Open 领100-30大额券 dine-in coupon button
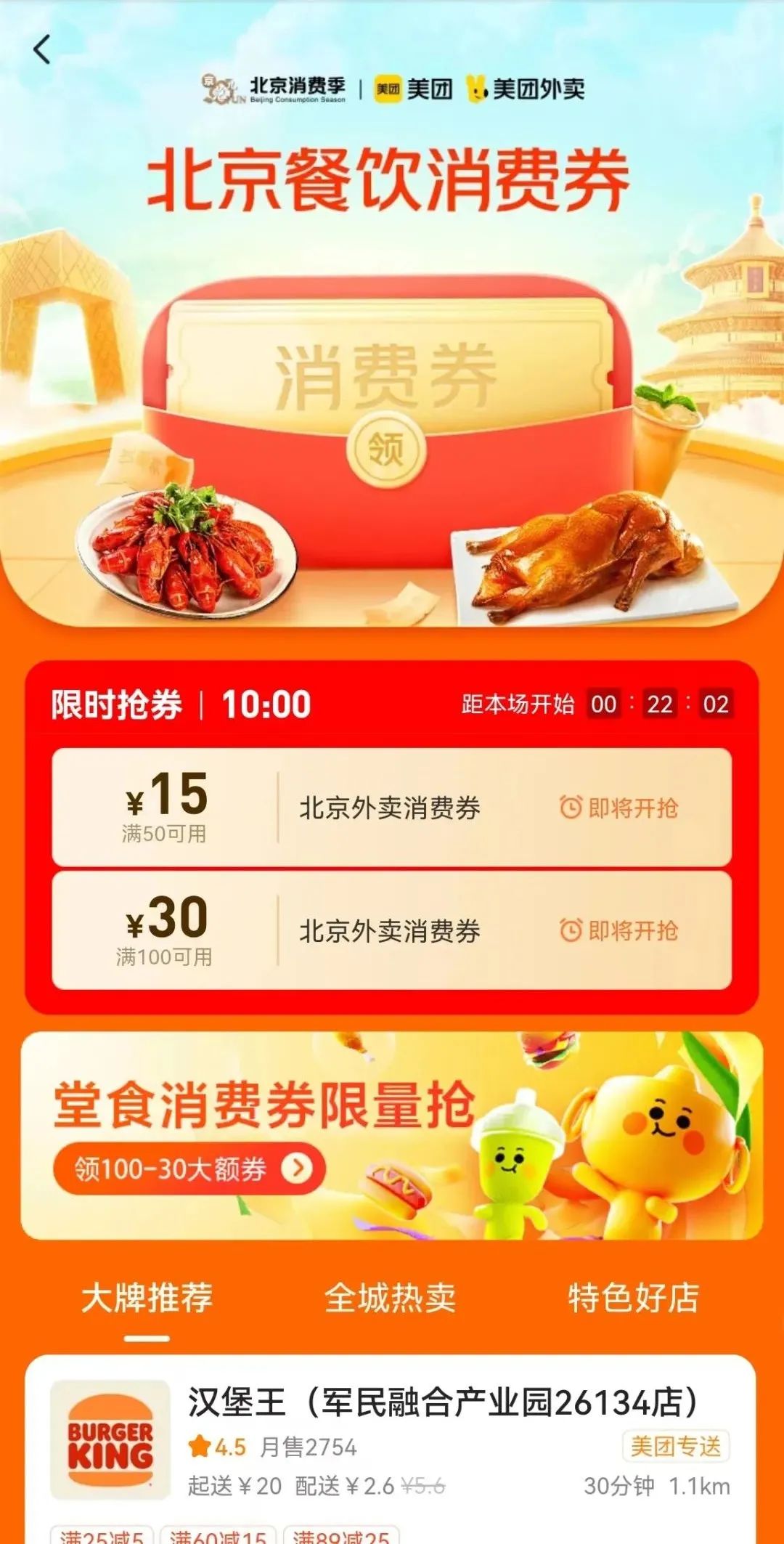The width and height of the screenshot is (784, 1544). (189, 1169)
